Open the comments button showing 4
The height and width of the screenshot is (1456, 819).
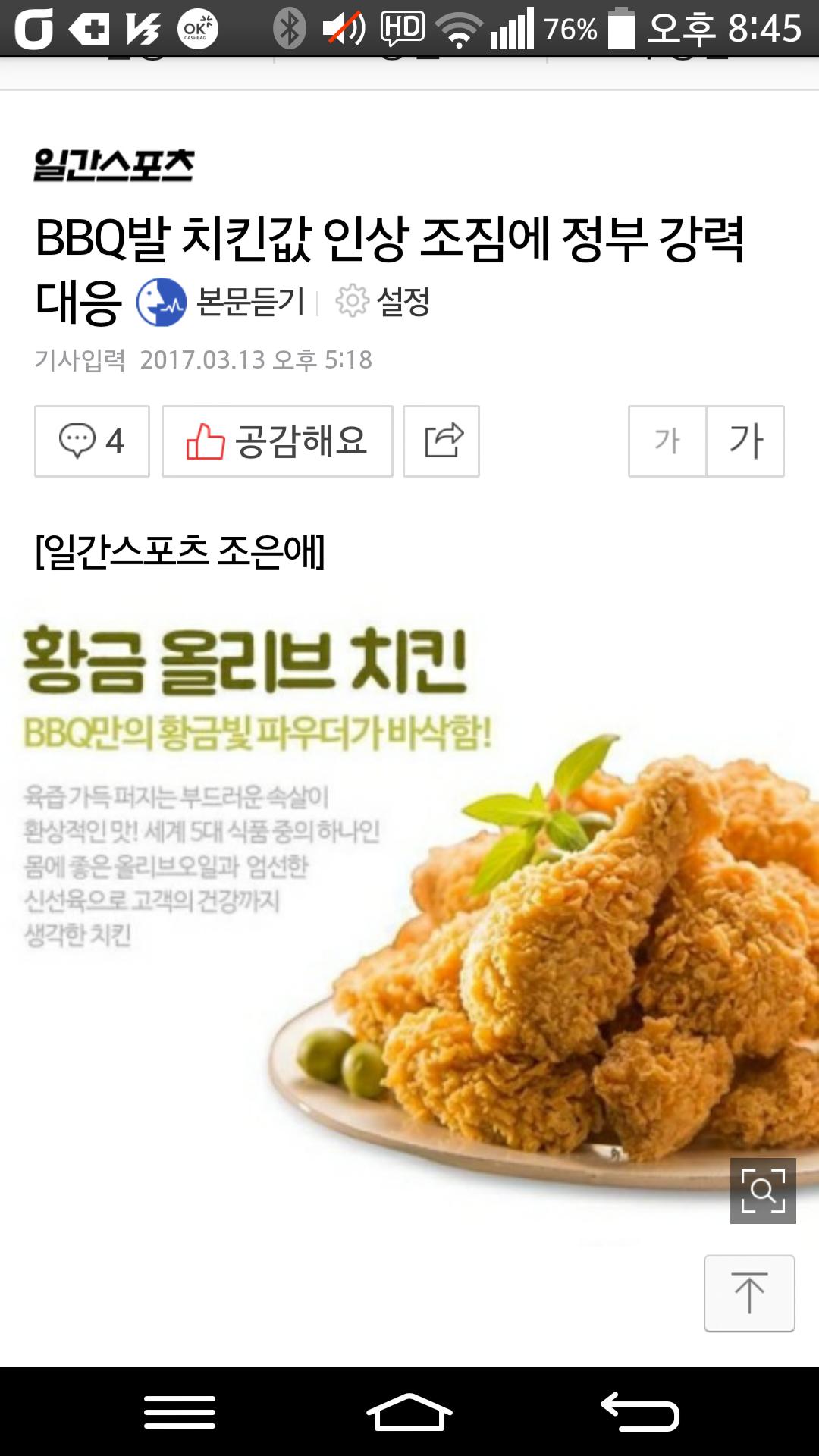92,441
